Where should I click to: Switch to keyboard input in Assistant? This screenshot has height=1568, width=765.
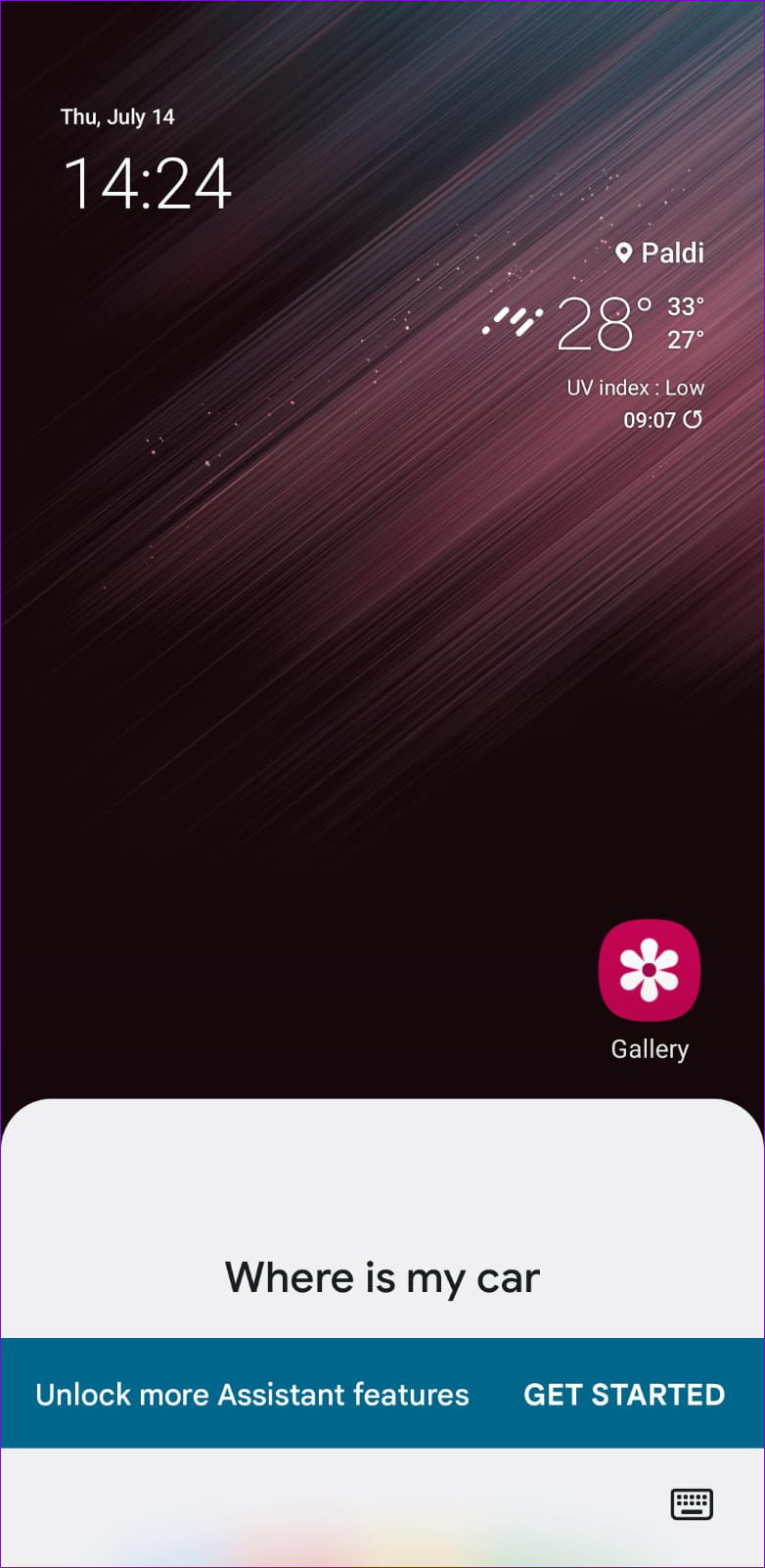coord(691,1503)
